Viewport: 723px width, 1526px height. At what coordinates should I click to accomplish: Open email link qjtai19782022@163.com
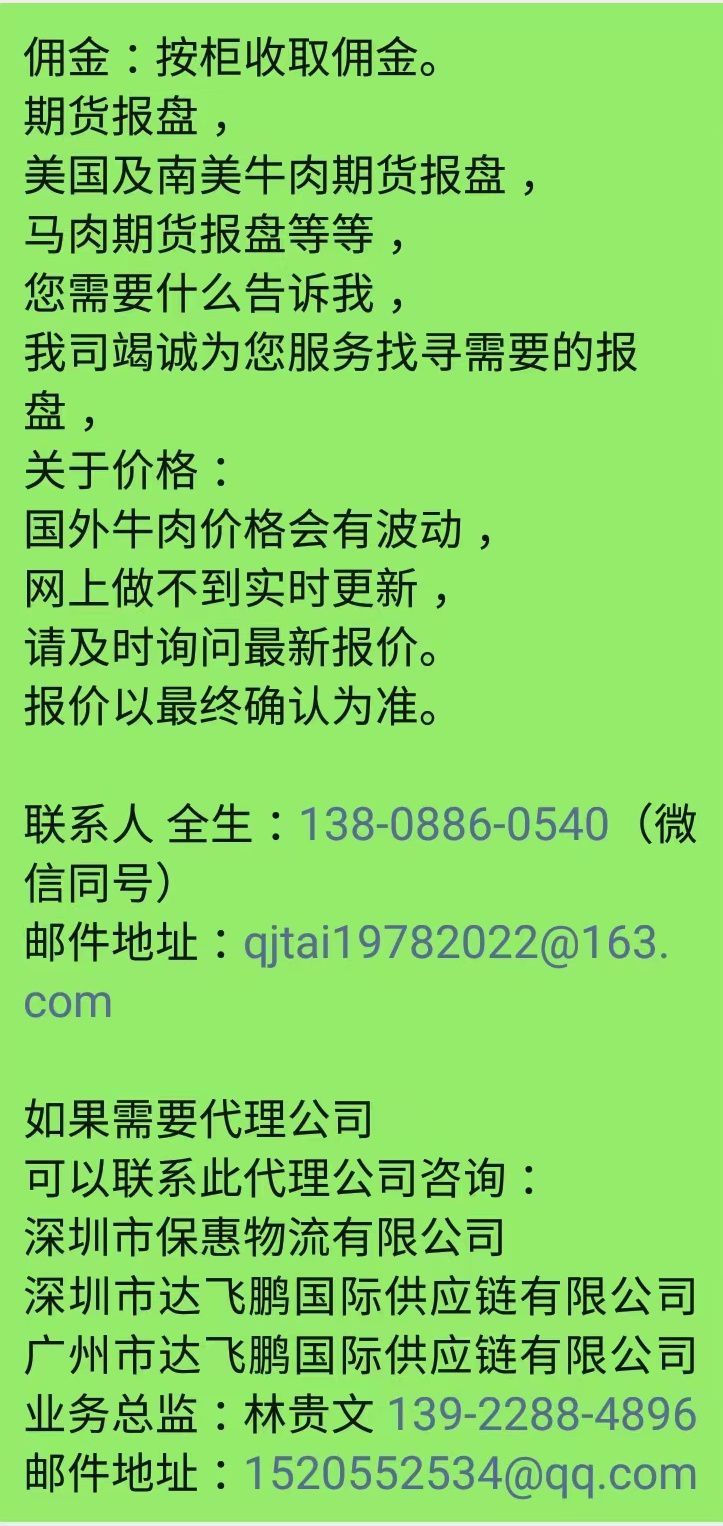point(455,943)
